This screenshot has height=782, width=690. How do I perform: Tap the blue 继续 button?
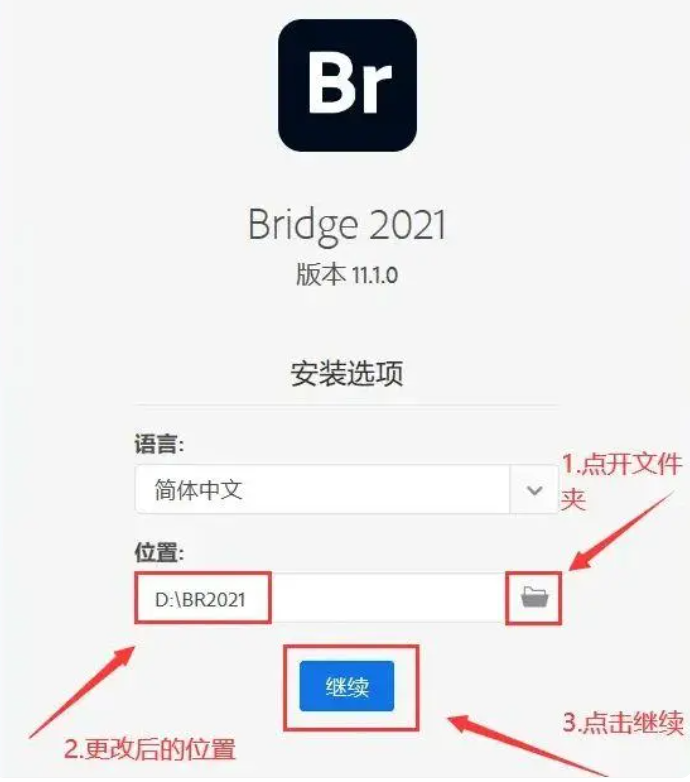(x=347, y=687)
